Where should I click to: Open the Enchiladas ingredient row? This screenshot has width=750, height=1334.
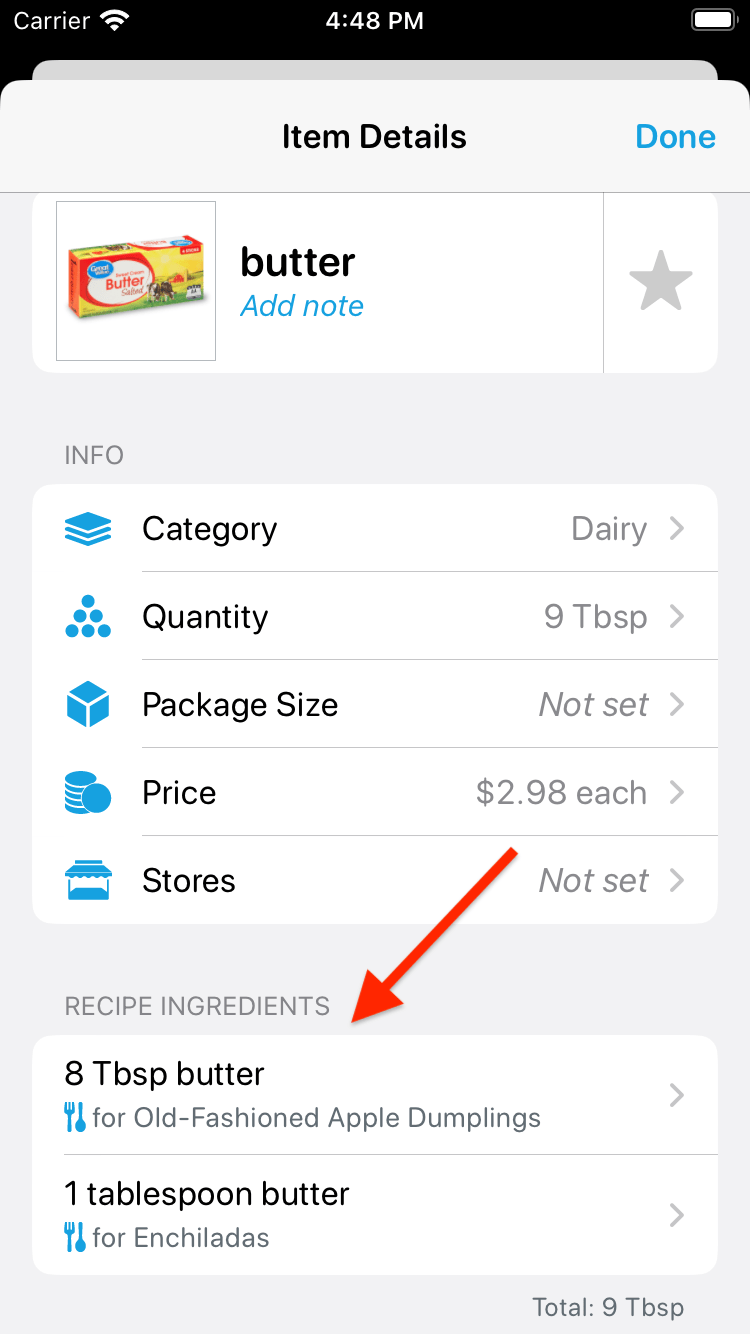coord(375,1215)
